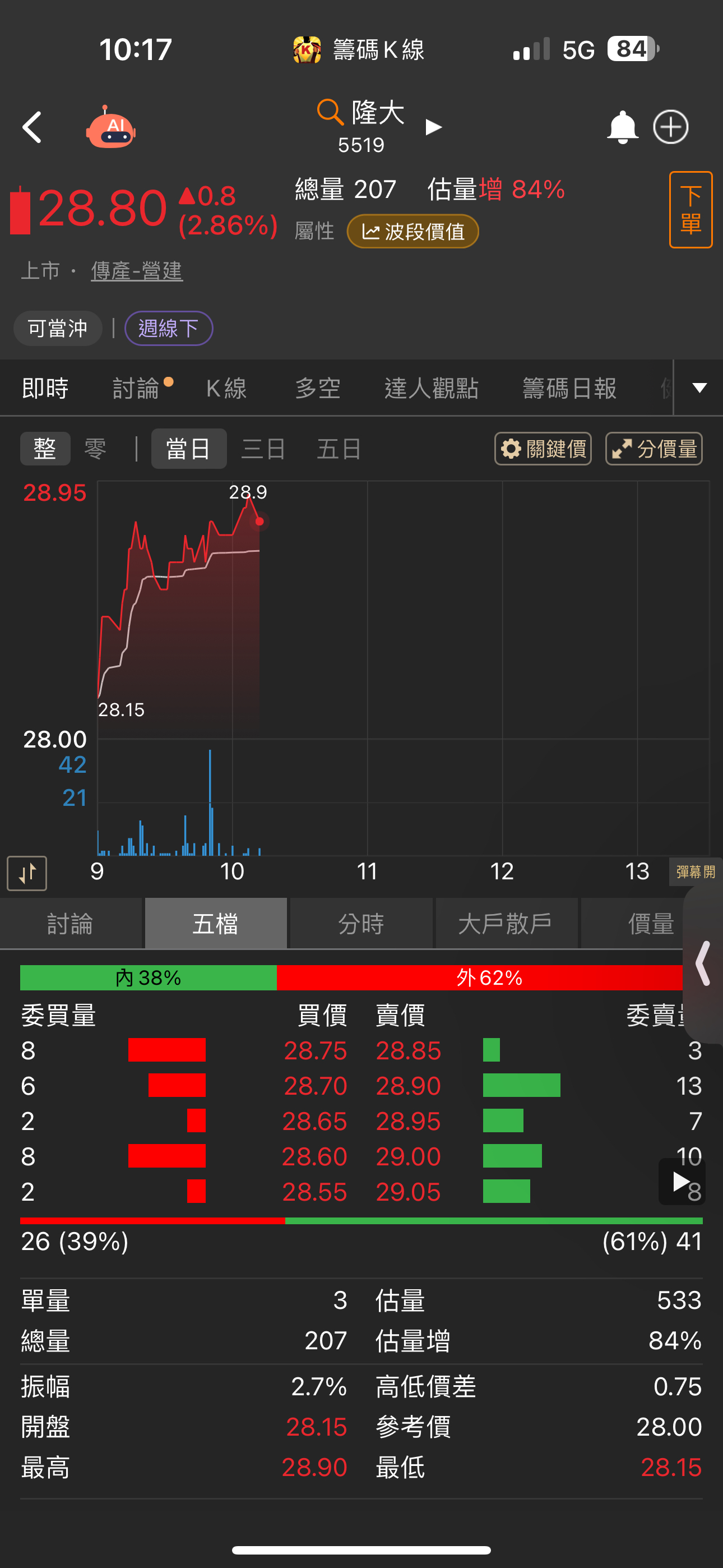
Task: Switch to the K線 tab
Action: (226, 388)
